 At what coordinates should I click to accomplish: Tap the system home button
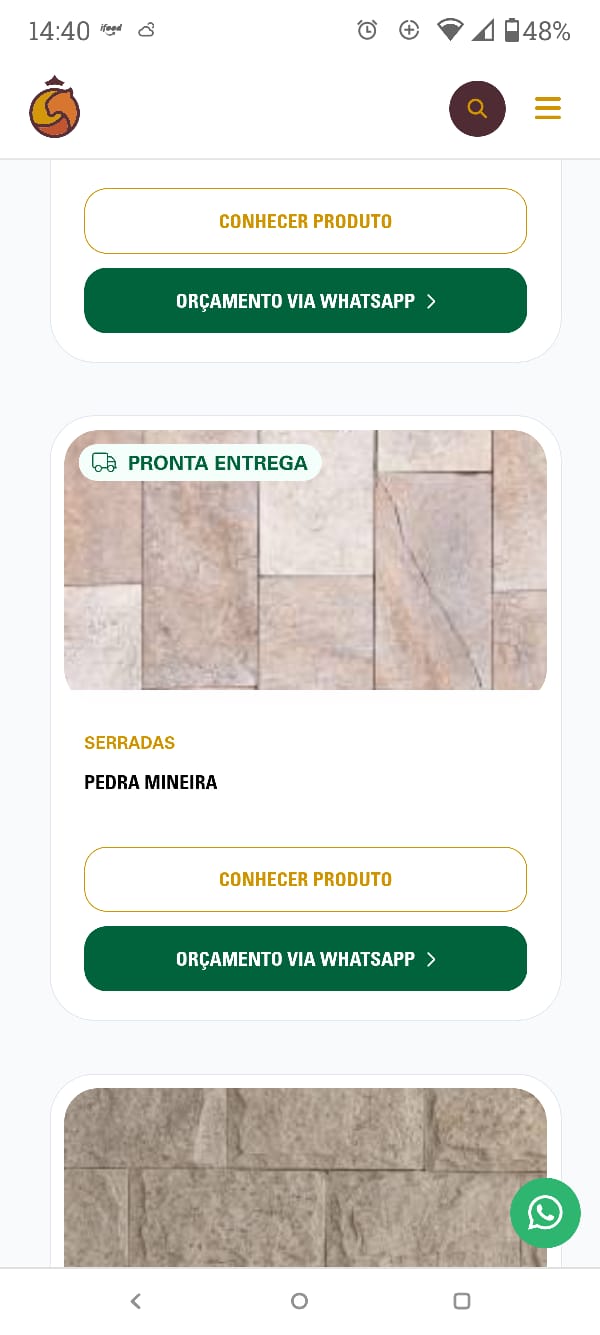point(299,1301)
